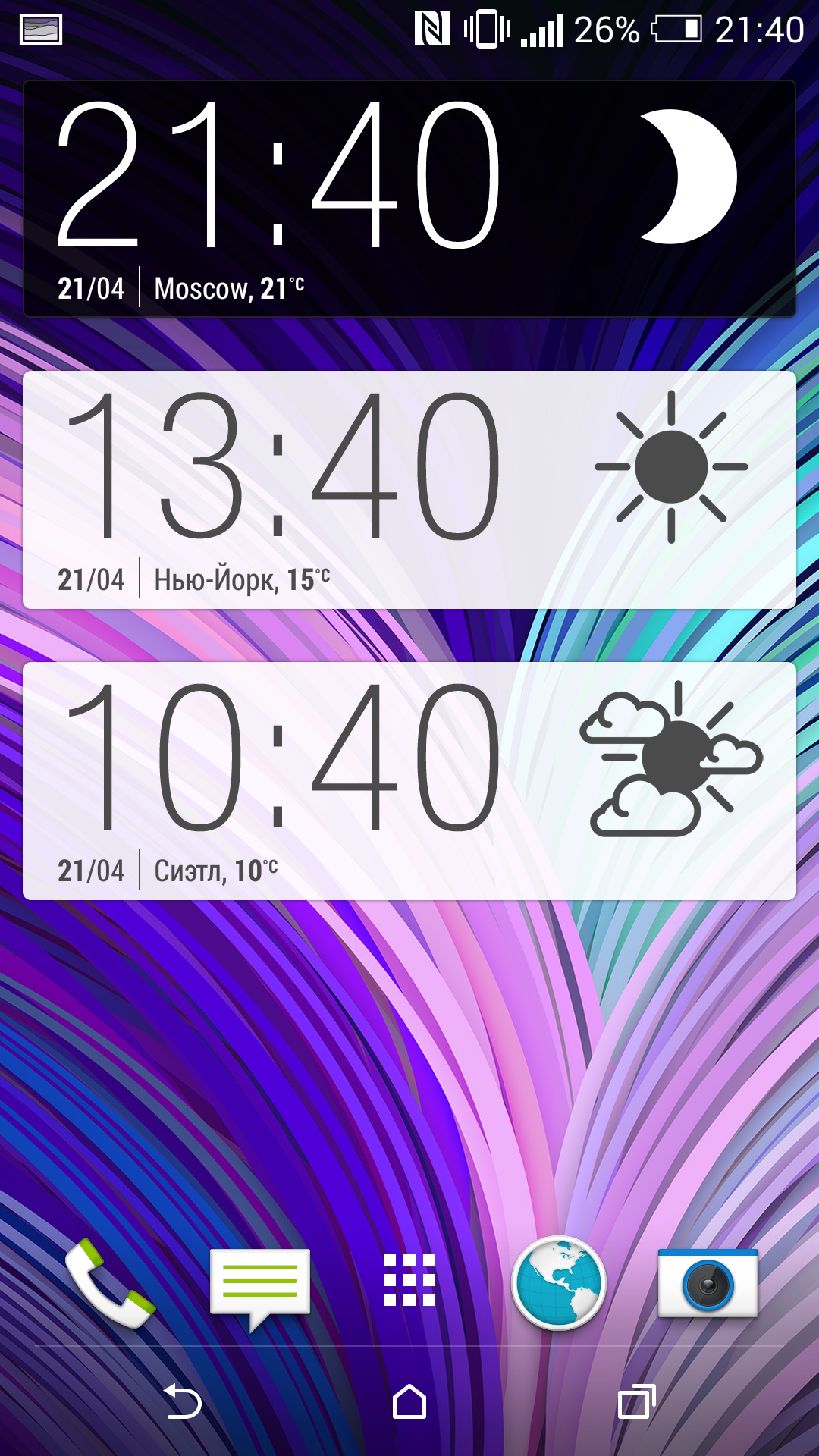Open the Moscow clock weather widget

tap(409, 199)
